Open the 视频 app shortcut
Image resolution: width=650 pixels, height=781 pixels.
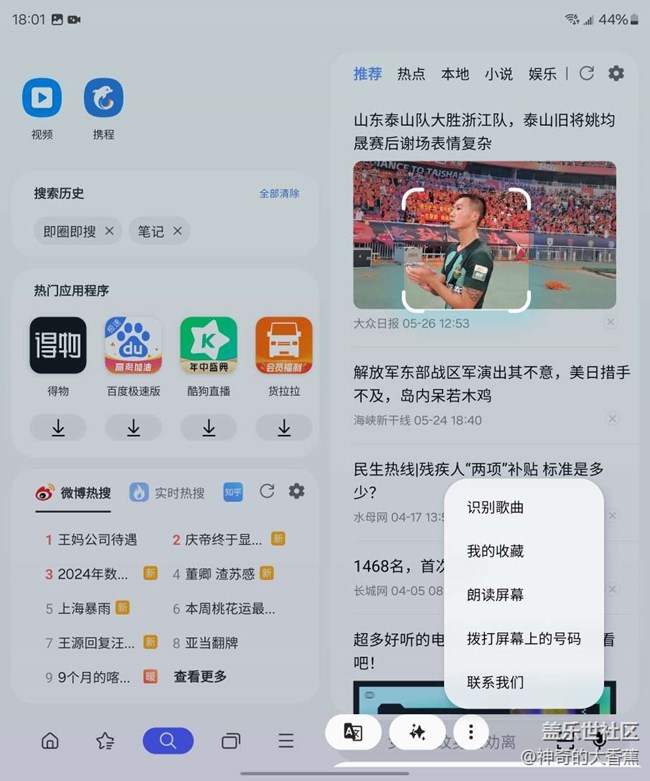click(x=42, y=98)
